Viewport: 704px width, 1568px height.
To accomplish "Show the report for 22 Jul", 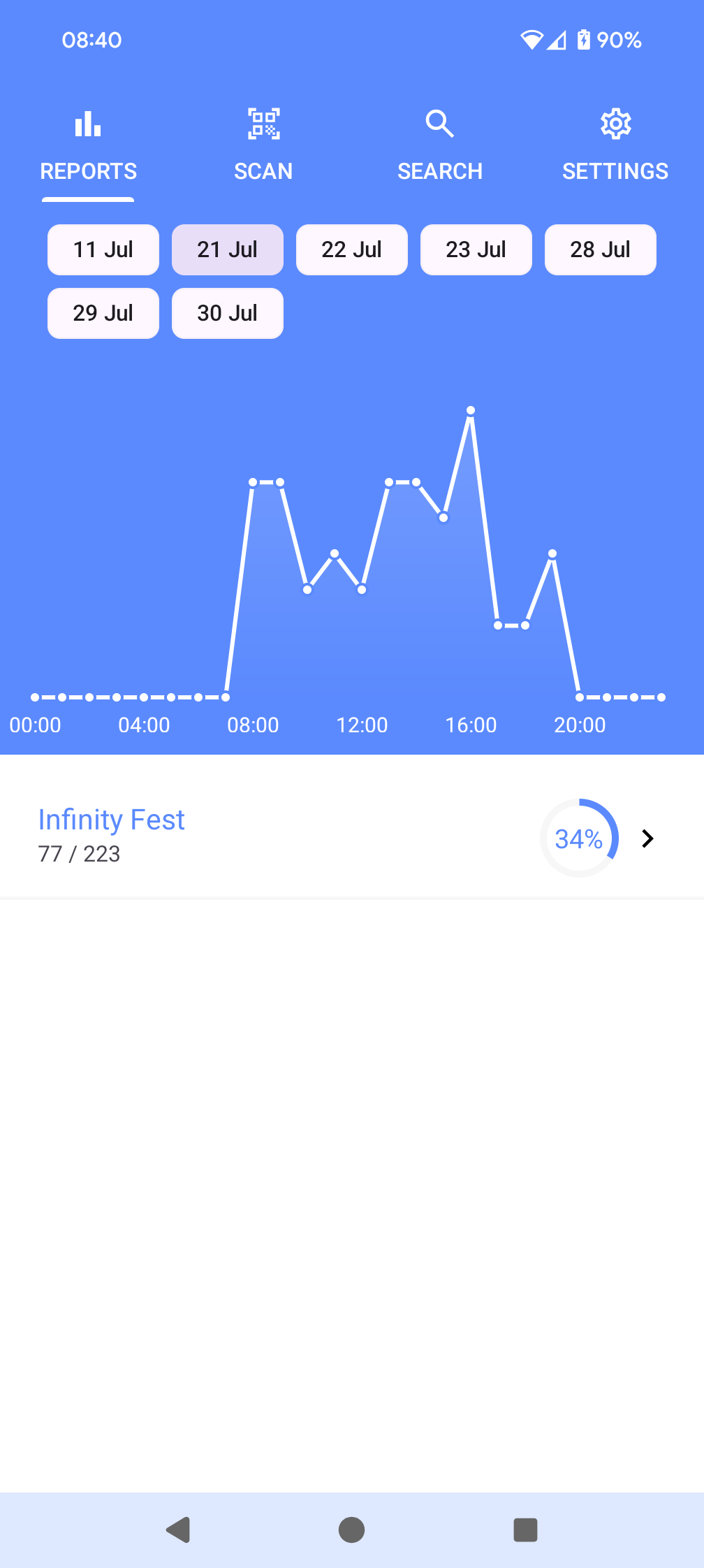I will (352, 249).
